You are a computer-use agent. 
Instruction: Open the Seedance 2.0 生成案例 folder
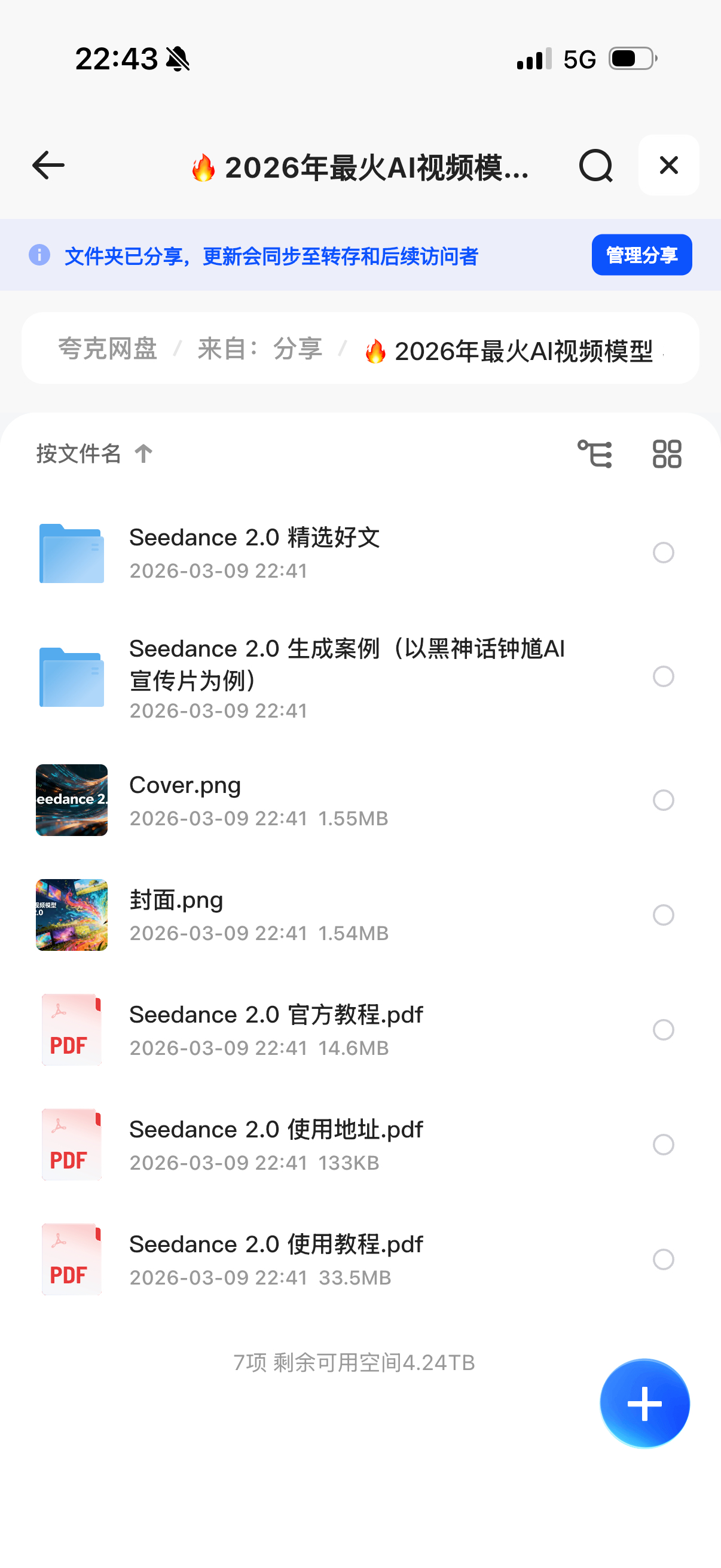[347, 676]
